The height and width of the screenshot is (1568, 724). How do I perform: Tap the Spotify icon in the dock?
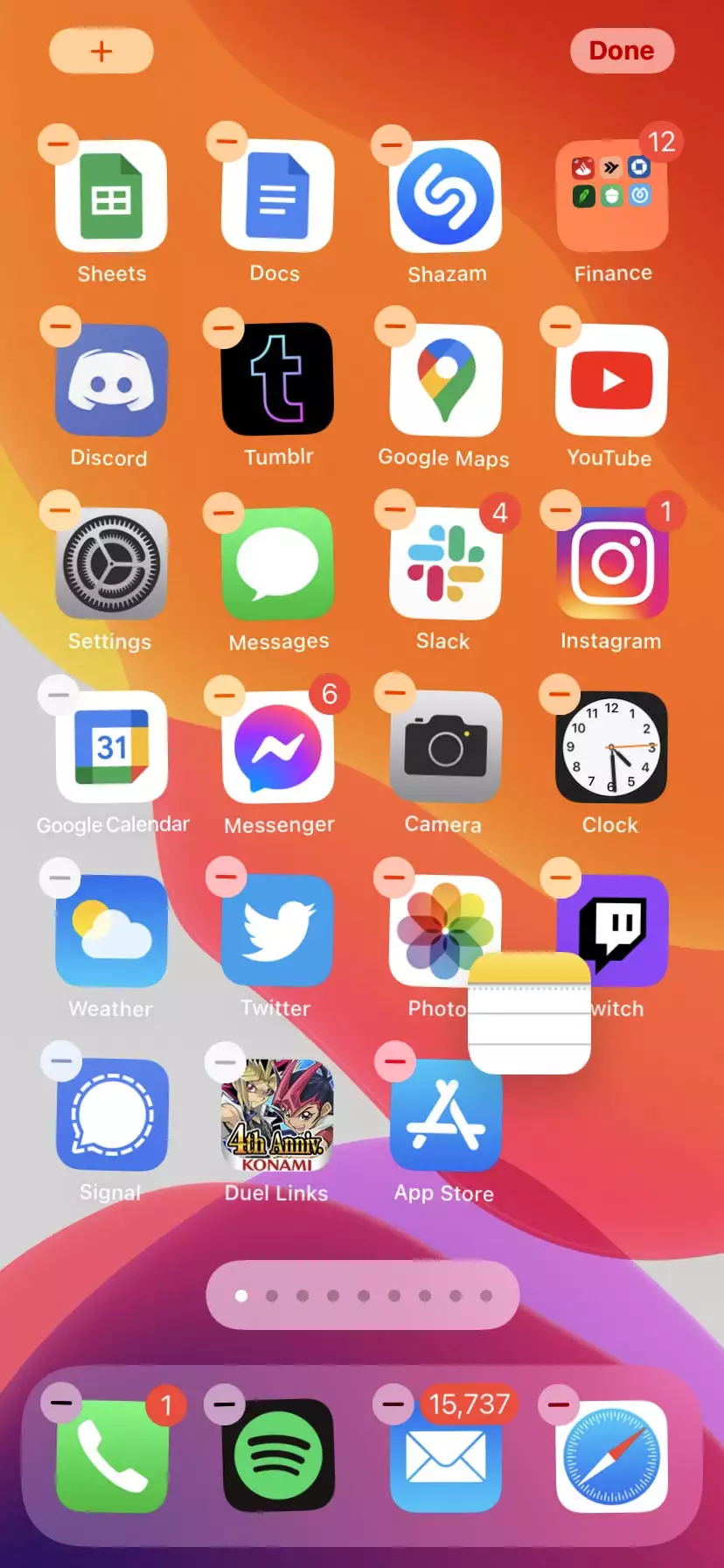(278, 1456)
